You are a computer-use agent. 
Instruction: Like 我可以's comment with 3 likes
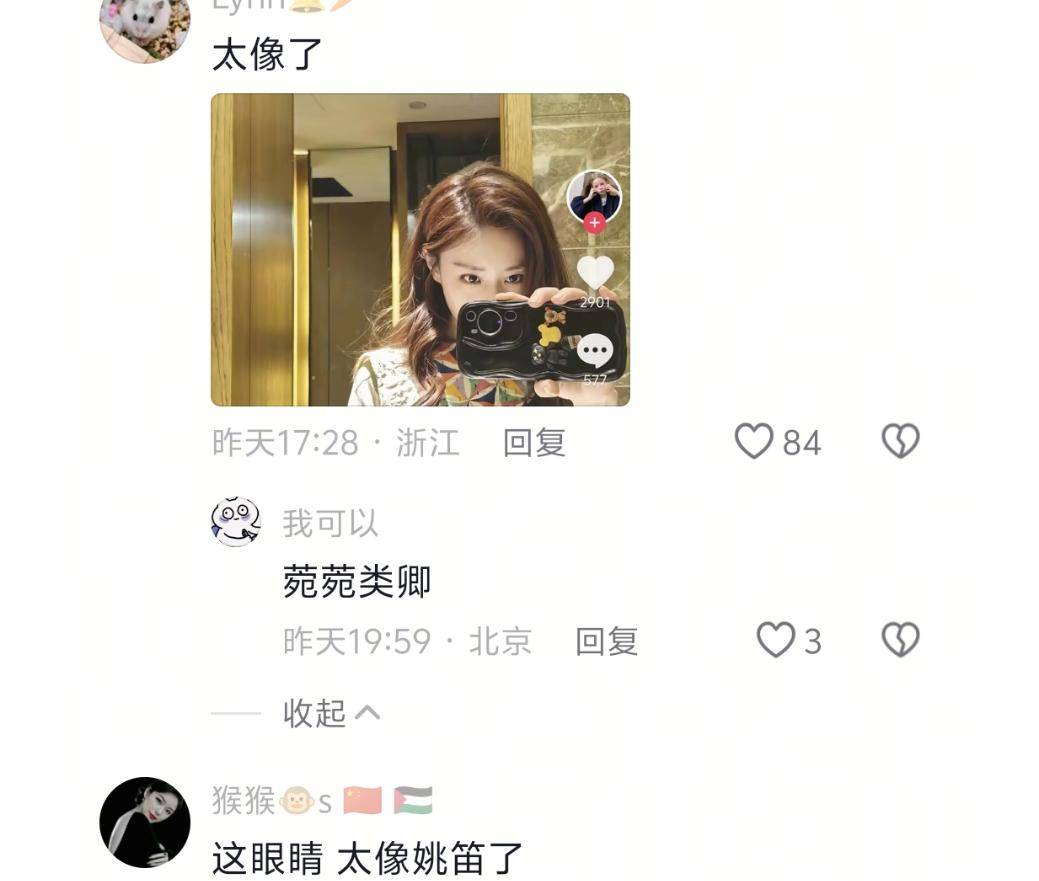point(776,640)
